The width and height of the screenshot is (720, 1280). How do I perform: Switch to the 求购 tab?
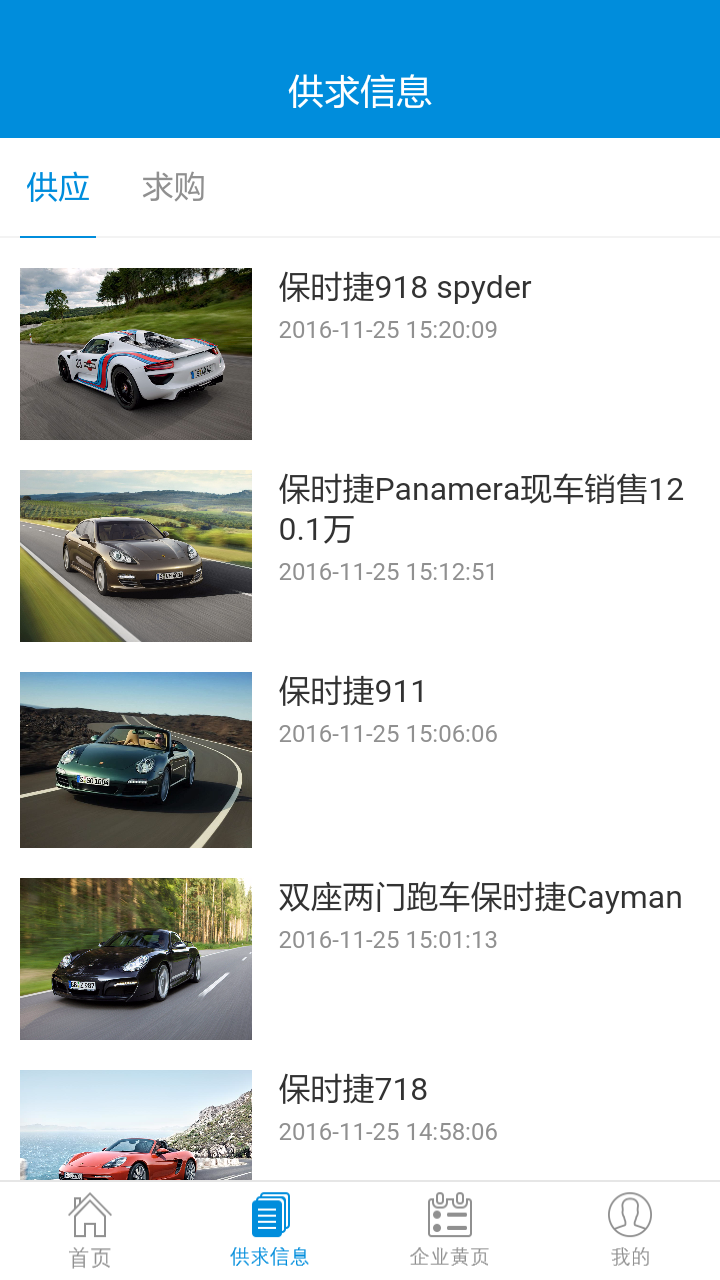[x=173, y=187]
